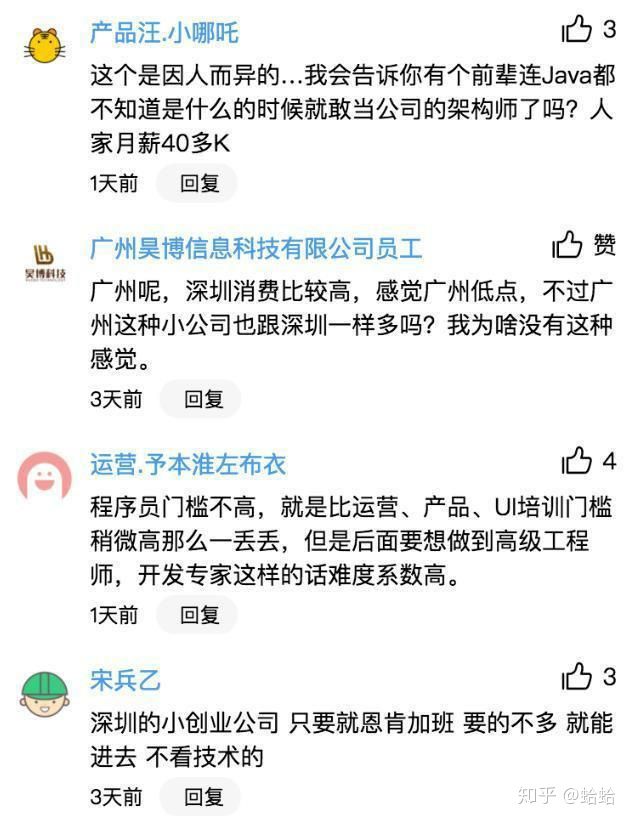Tap the green helmet avatar of 宋兵乙
This screenshot has width=632, height=822.
click(x=44, y=692)
